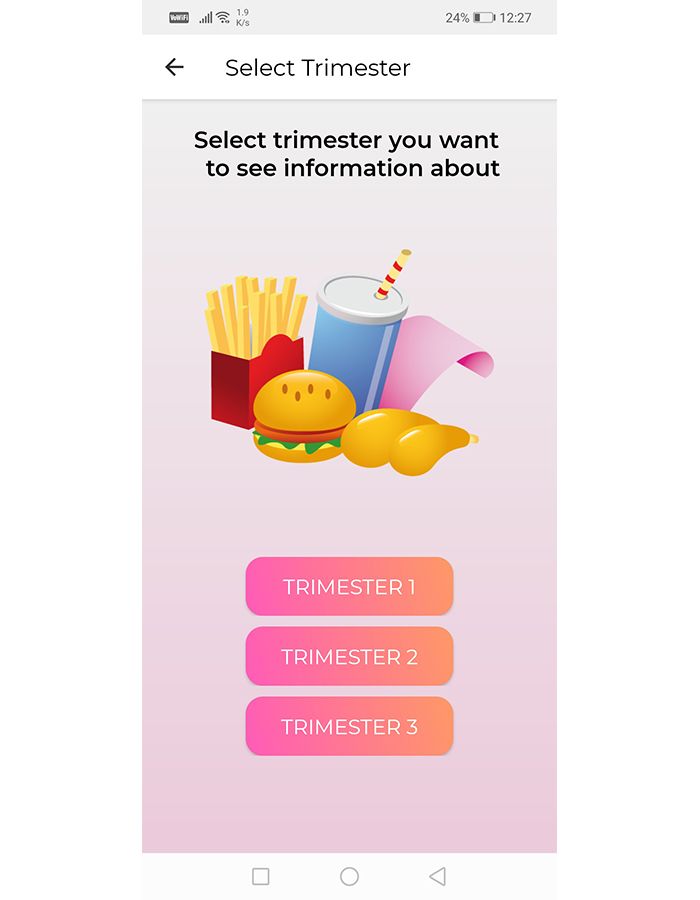Choose Trimester 2
700x900 pixels.
pyautogui.click(x=349, y=657)
